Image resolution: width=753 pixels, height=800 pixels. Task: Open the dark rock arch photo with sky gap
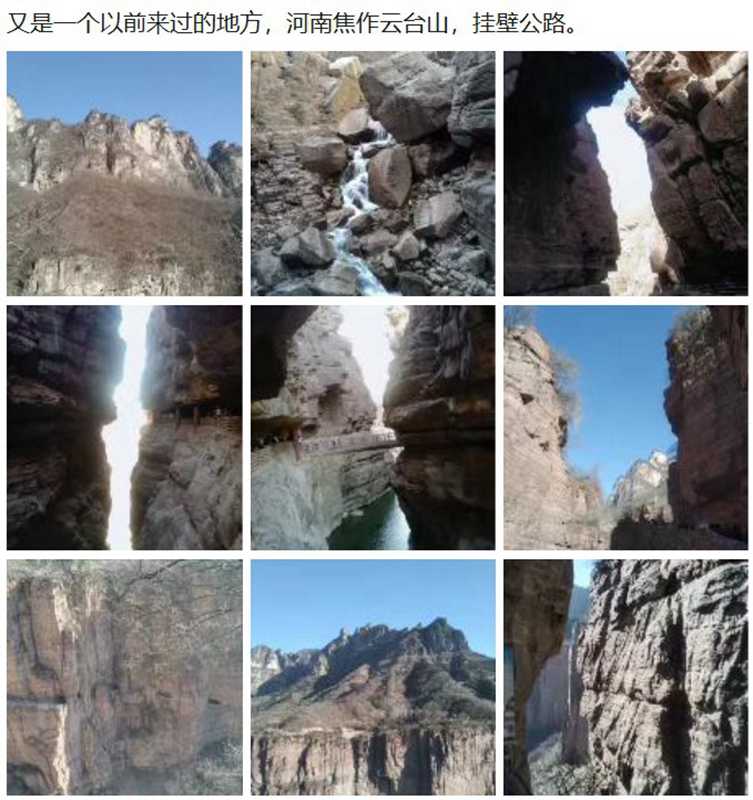point(625,173)
